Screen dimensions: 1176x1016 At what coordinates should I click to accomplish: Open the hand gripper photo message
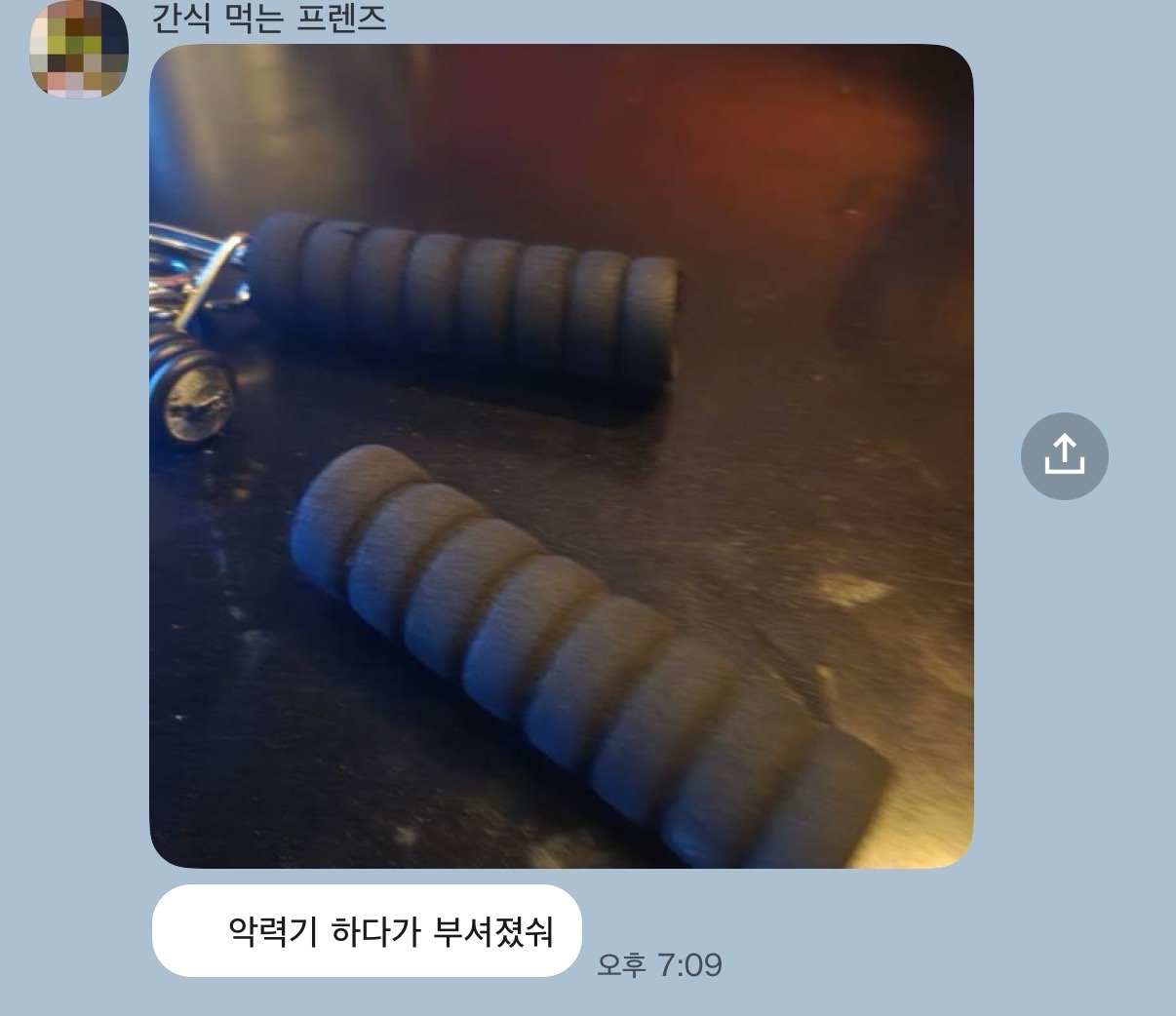click(561, 456)
